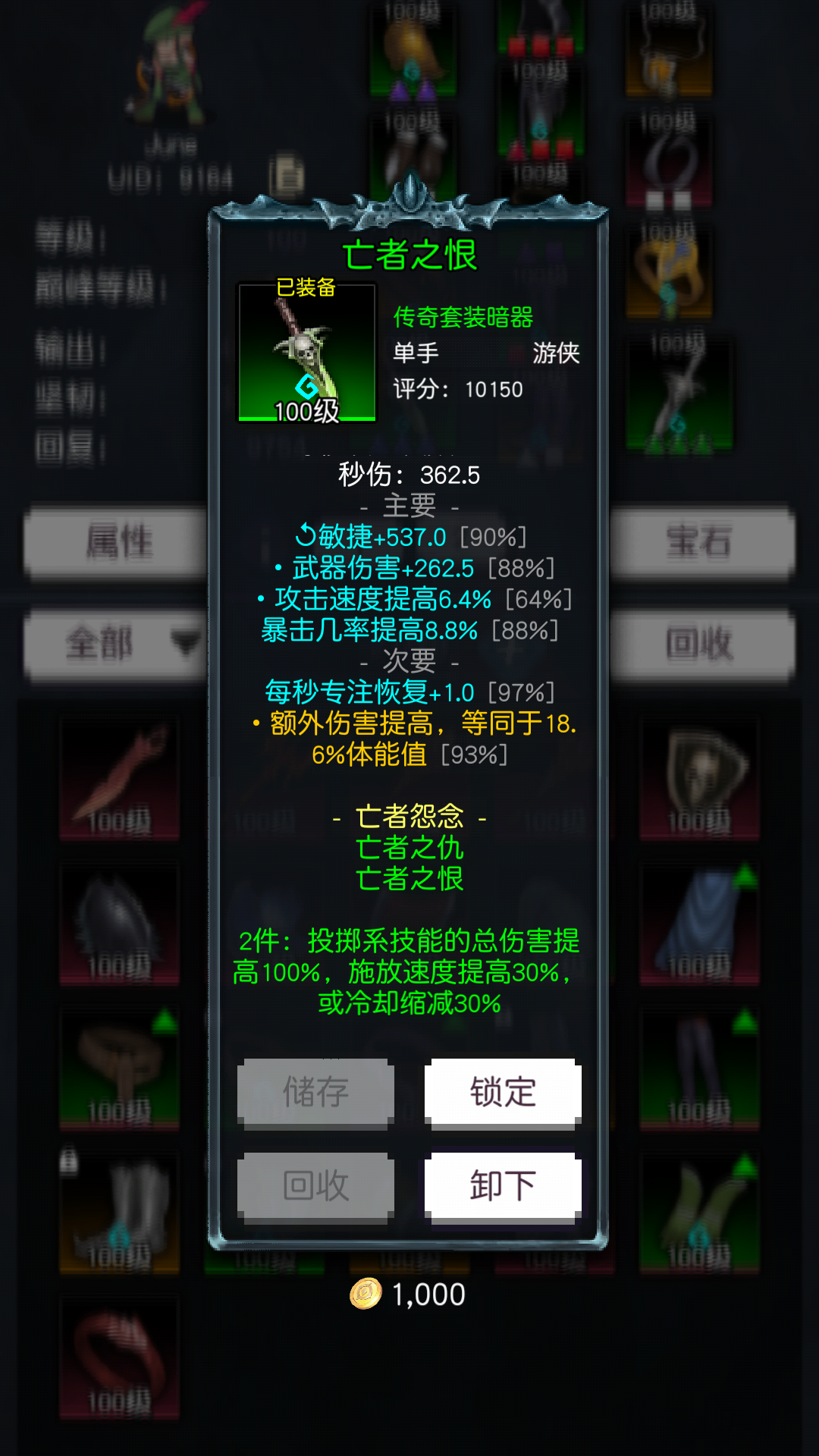819x1456 pixels.
Task: Click the 亡者之仇 set piece name
Action: 409,849
